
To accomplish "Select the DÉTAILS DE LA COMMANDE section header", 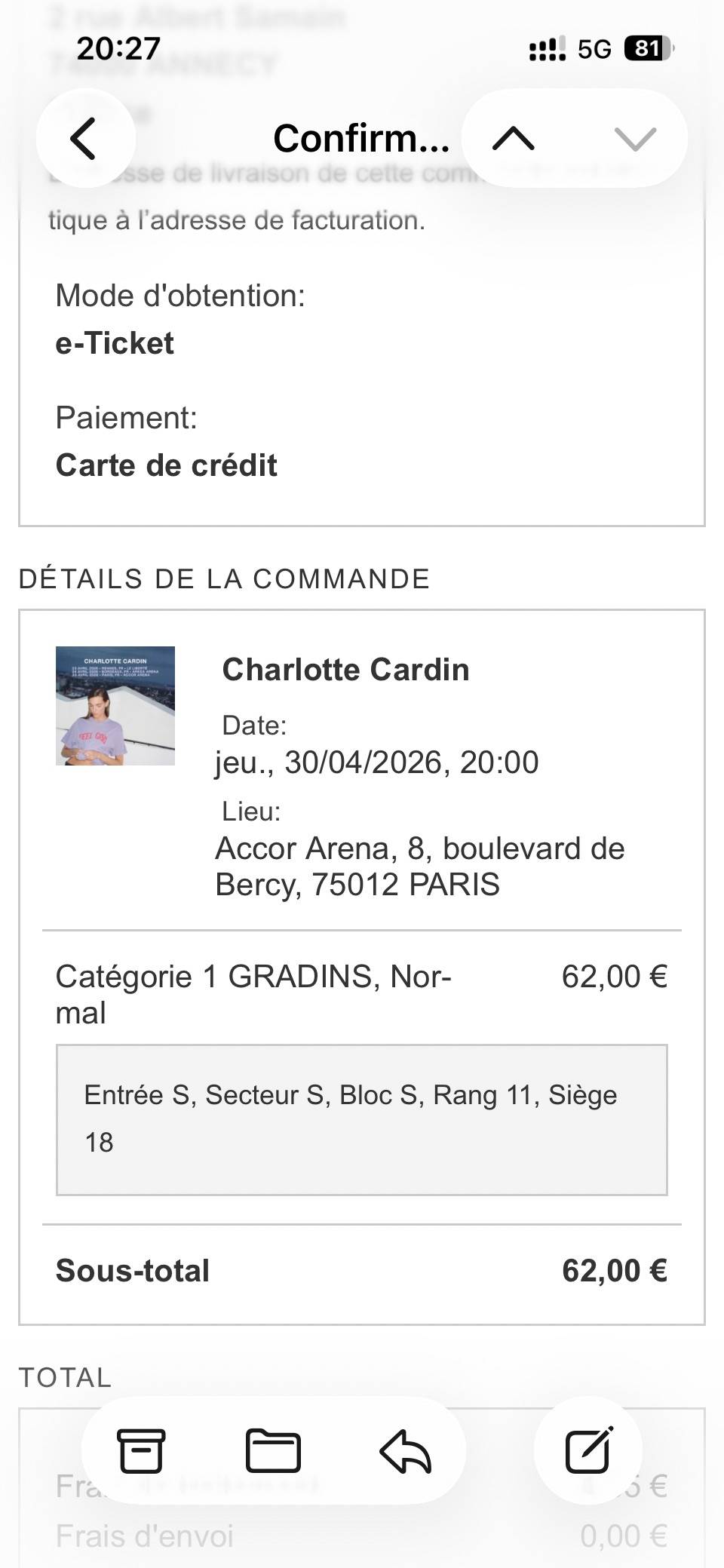I will 224,578.
